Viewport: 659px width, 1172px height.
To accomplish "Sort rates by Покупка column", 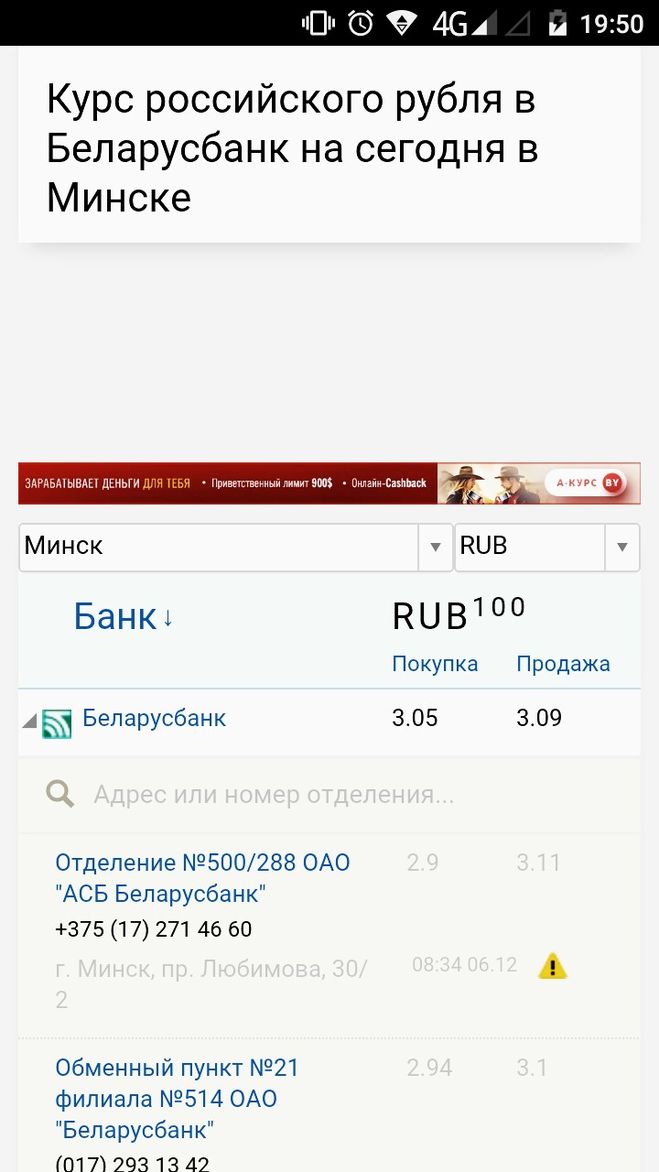I will tap(434, 664).
